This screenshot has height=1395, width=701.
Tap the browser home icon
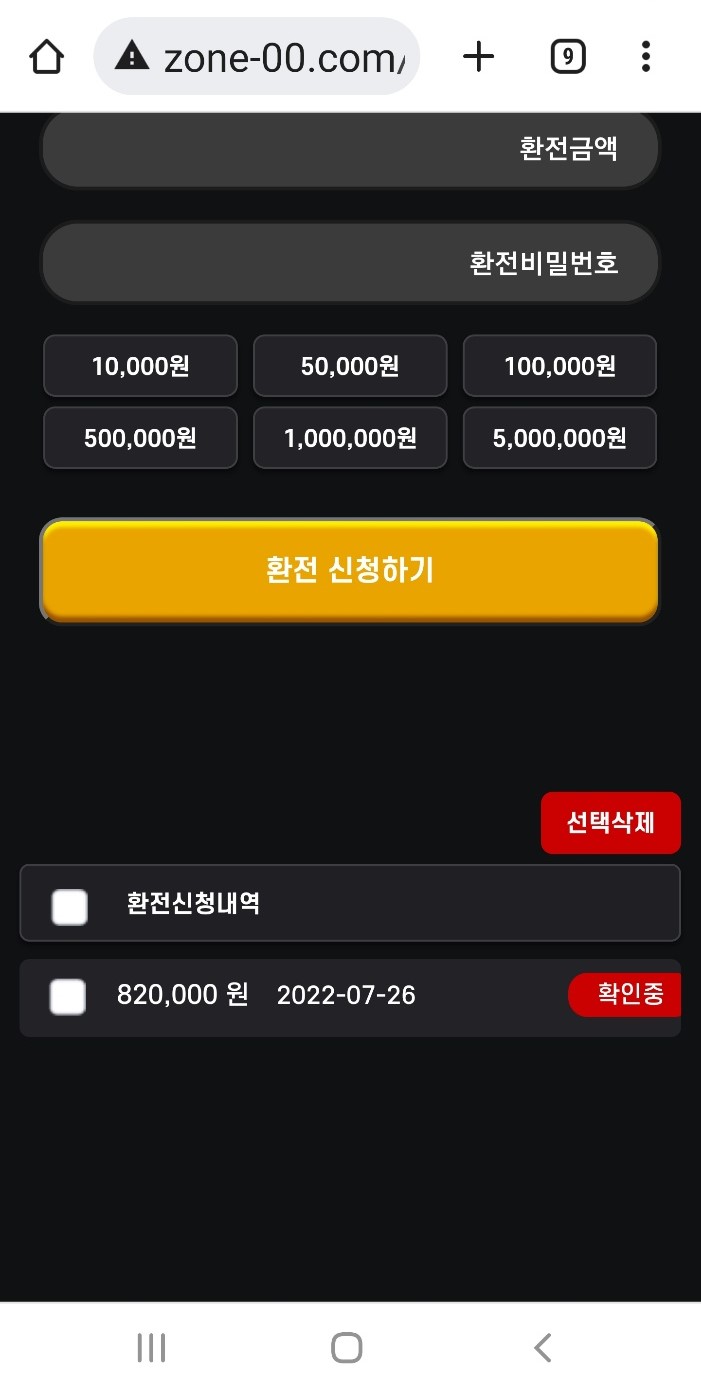tap(47, 57)
